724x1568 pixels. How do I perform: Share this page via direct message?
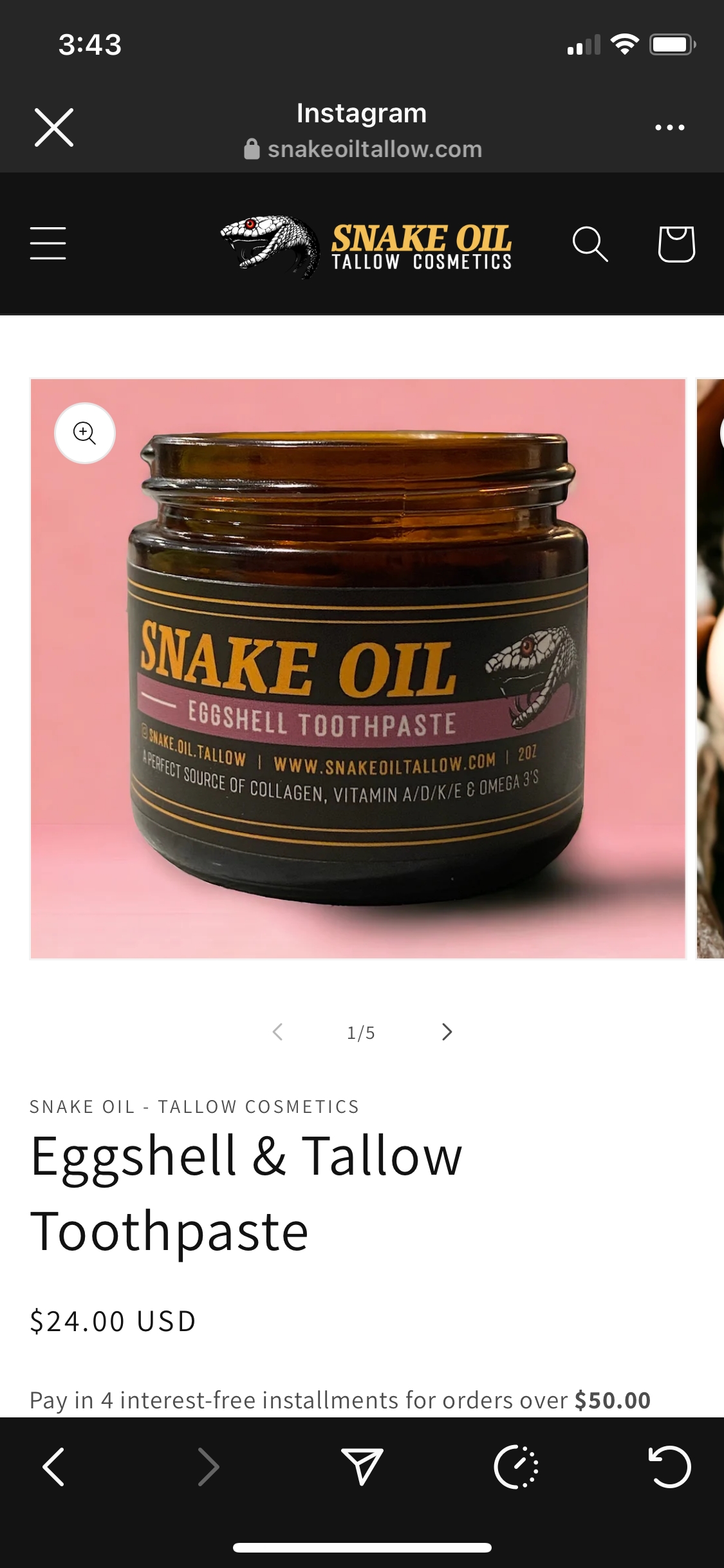362,1467
